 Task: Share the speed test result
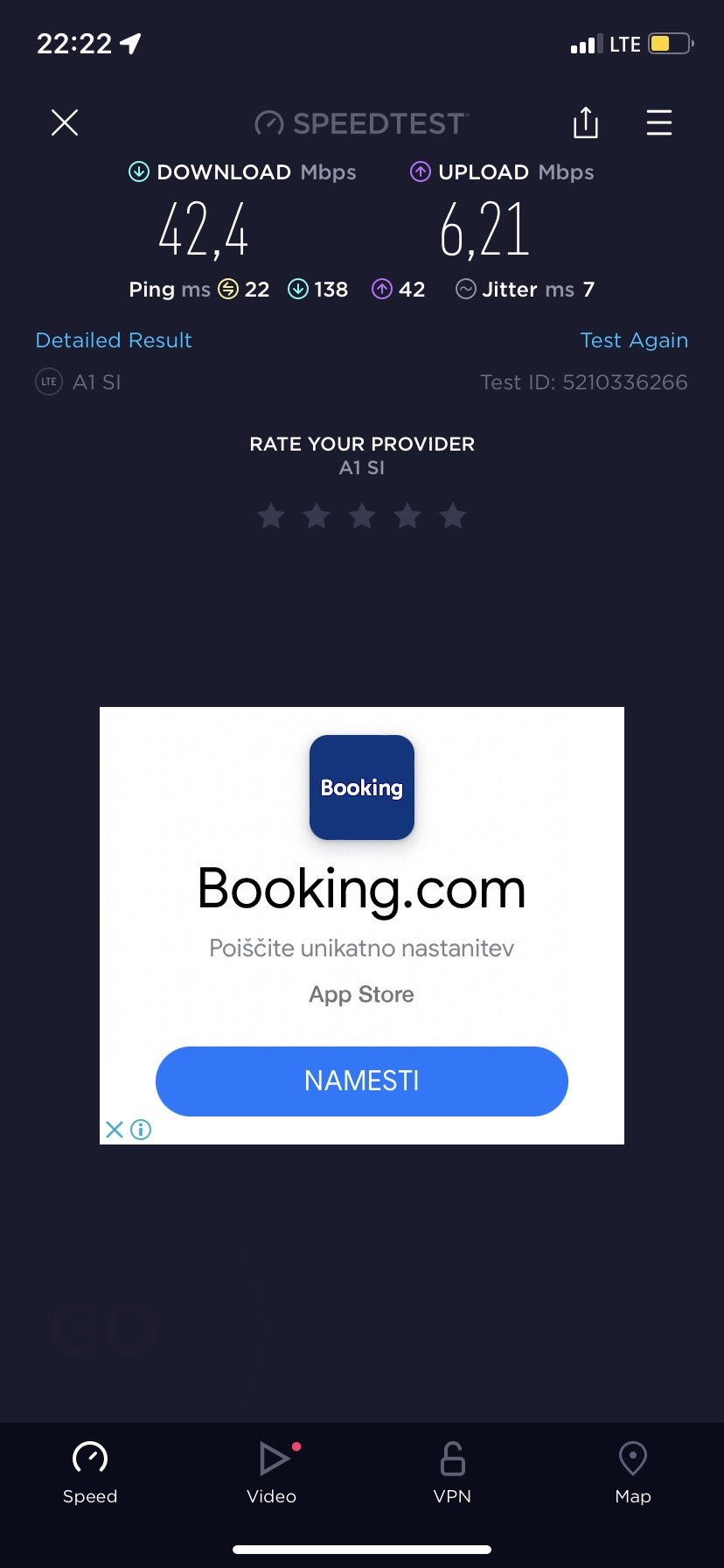(x=585, y=122)
